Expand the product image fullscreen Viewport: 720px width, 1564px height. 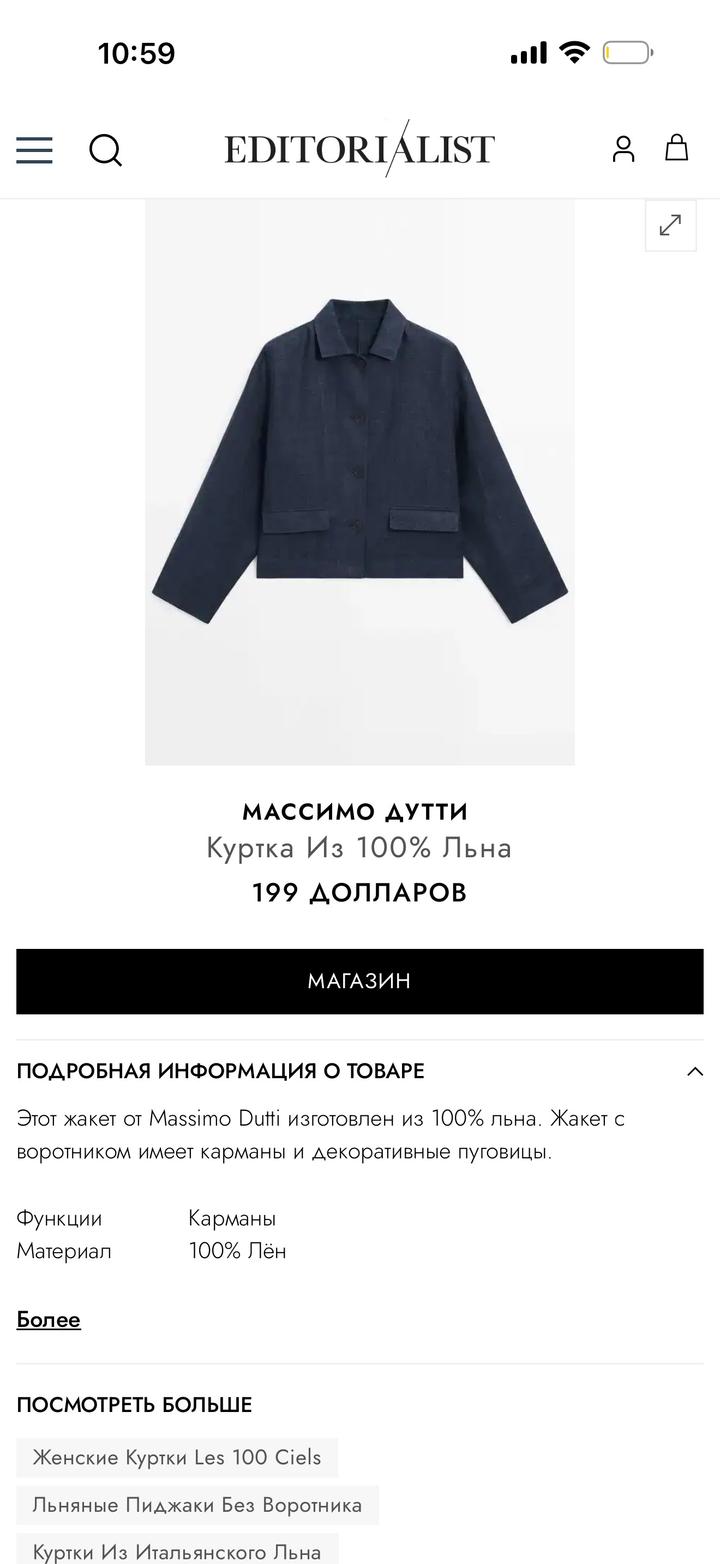[x=670, y=225]
